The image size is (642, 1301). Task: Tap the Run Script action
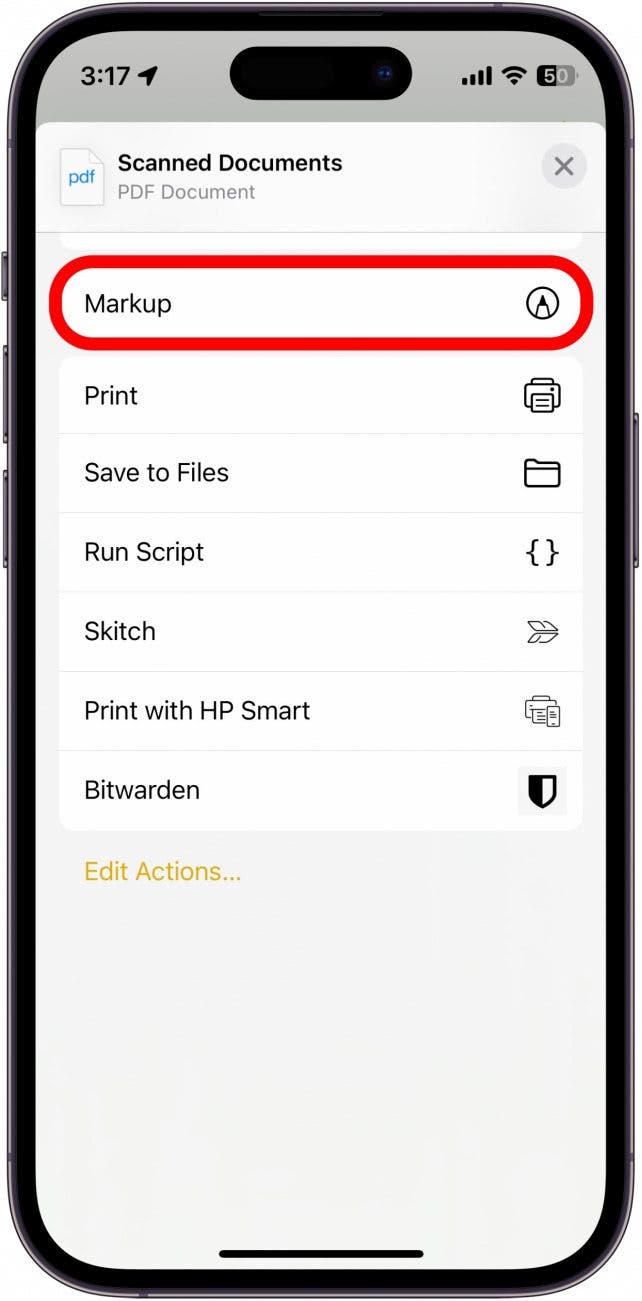(320, 552)
